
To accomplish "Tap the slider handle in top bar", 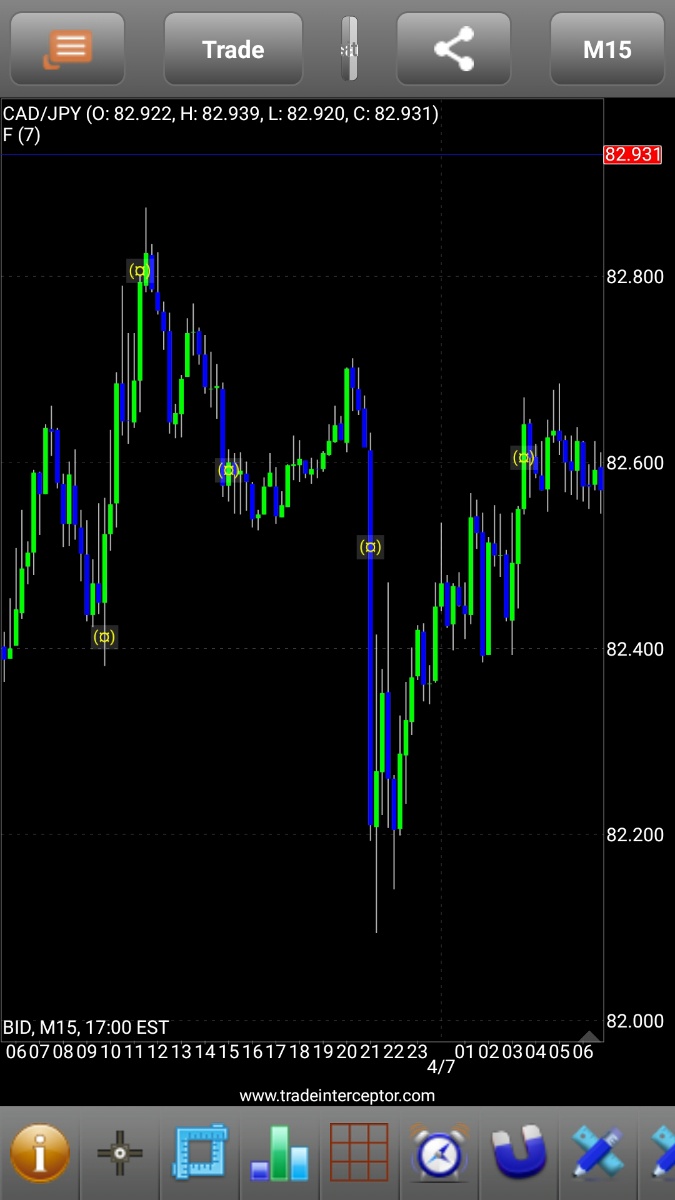I will [x=348, y=49].
